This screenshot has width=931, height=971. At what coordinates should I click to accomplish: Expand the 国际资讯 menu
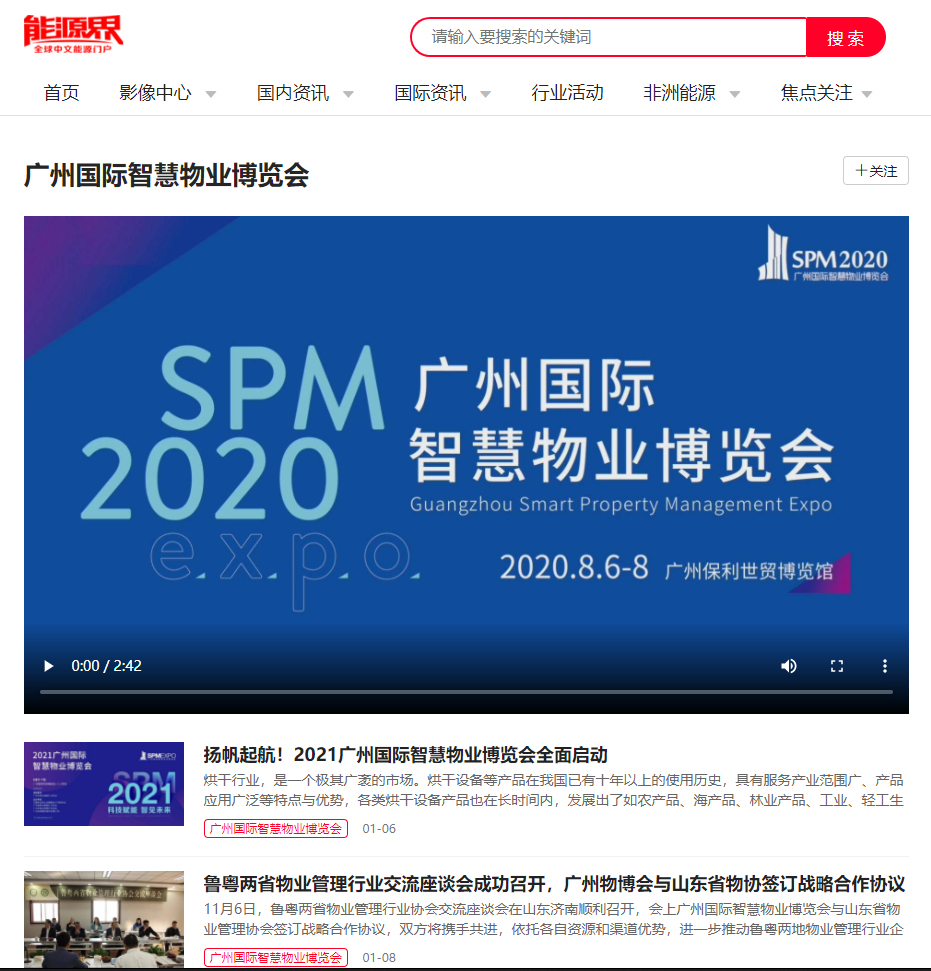(x=442, y=93)
